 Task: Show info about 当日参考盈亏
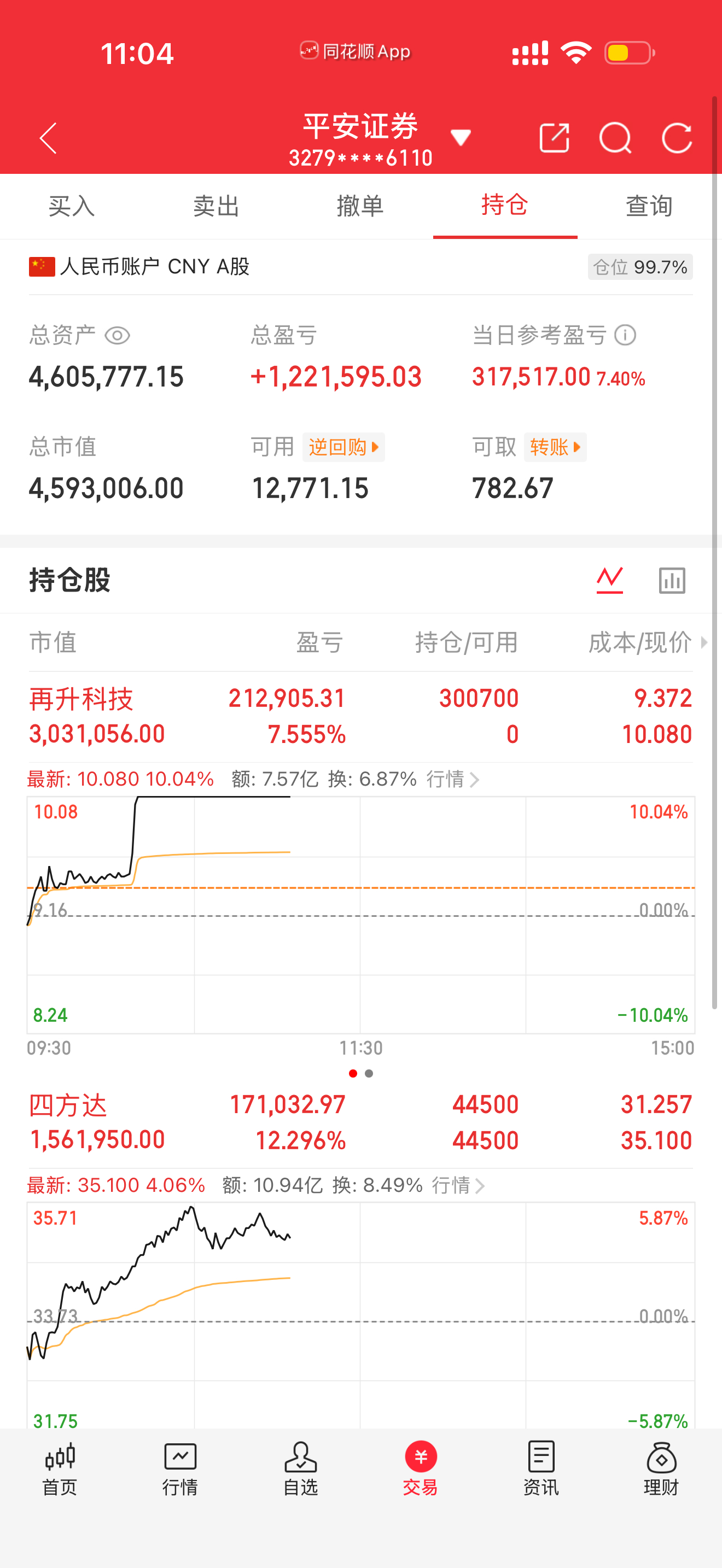point(625,335)
